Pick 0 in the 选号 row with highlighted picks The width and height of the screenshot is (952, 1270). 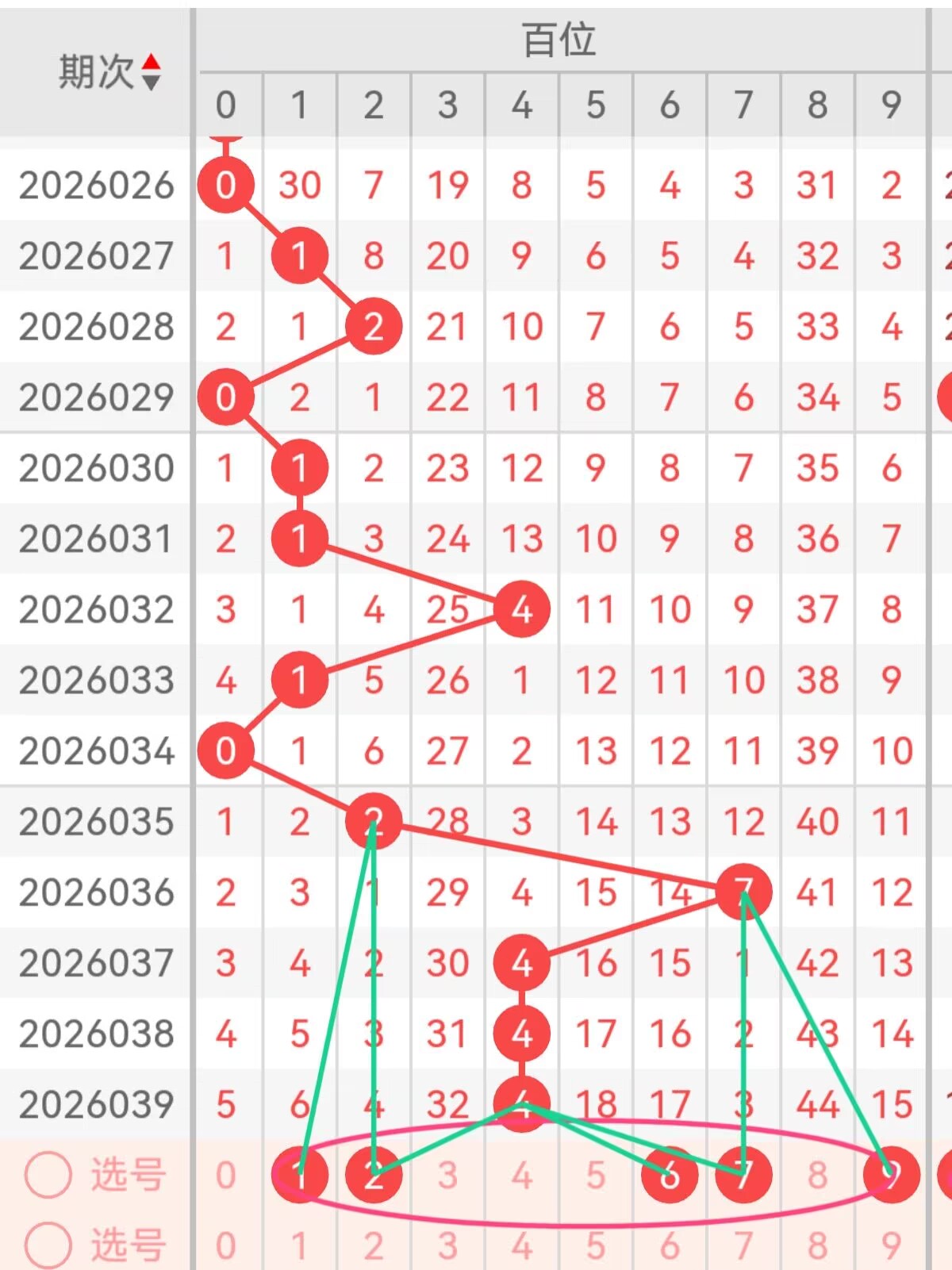pos(226,1175)
